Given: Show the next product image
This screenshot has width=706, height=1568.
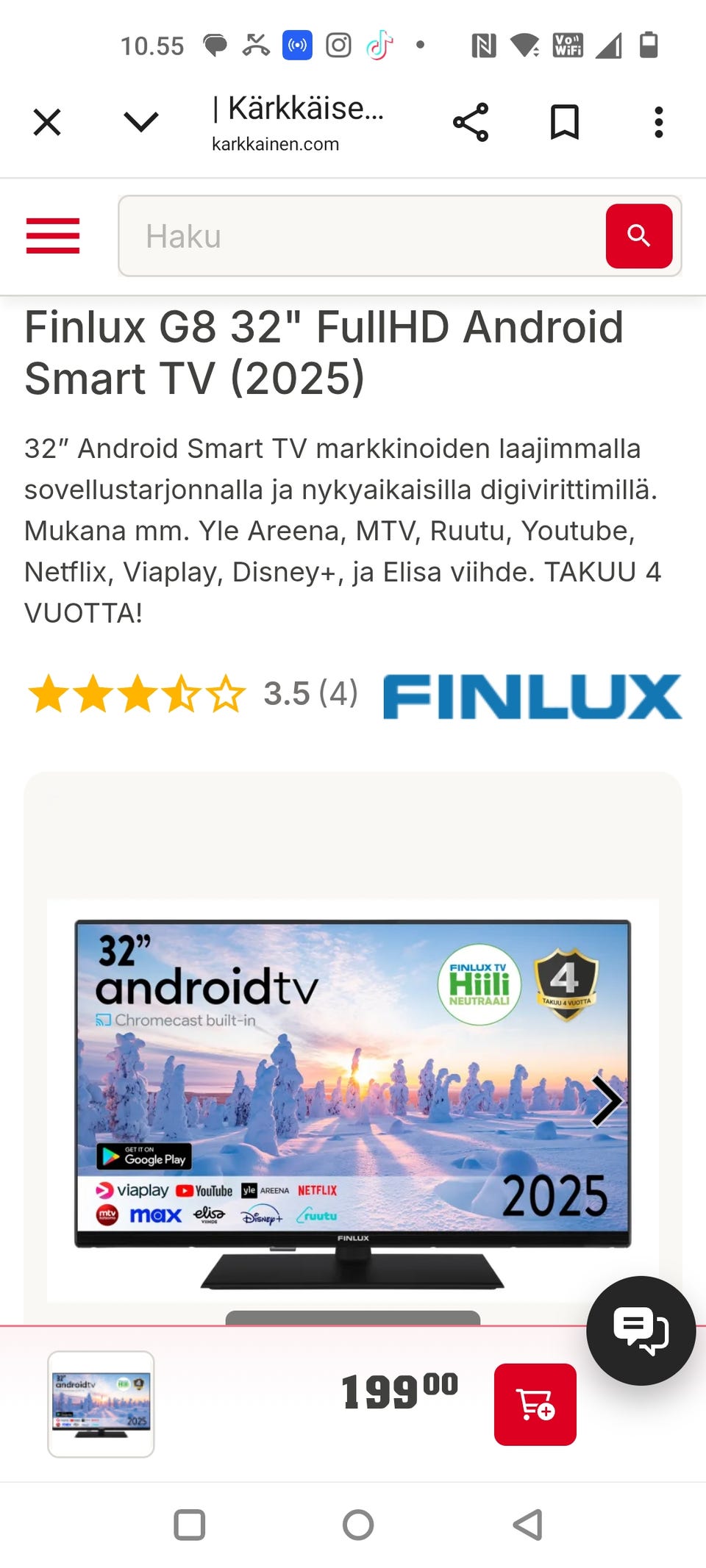Looking at the screenshot, I should (x=606, y=1100).
